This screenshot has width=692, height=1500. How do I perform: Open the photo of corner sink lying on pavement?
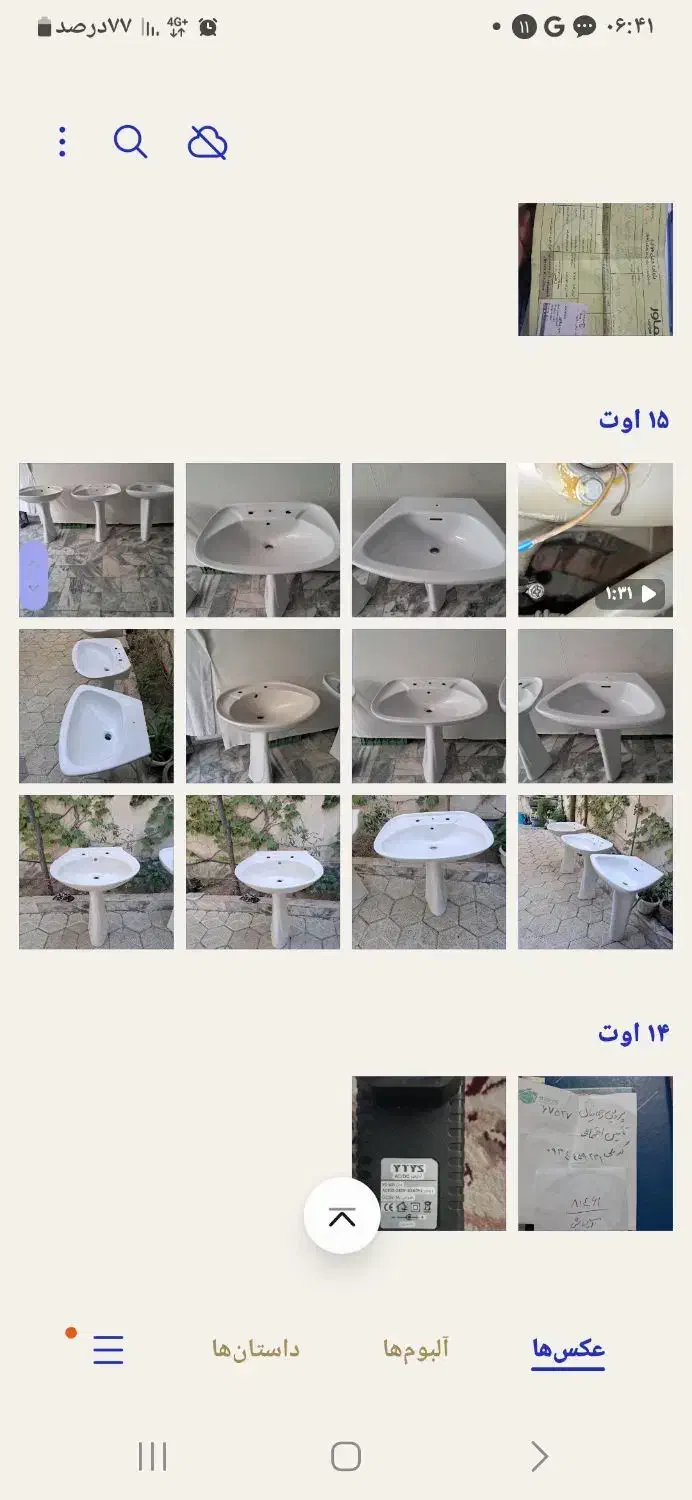96,706
